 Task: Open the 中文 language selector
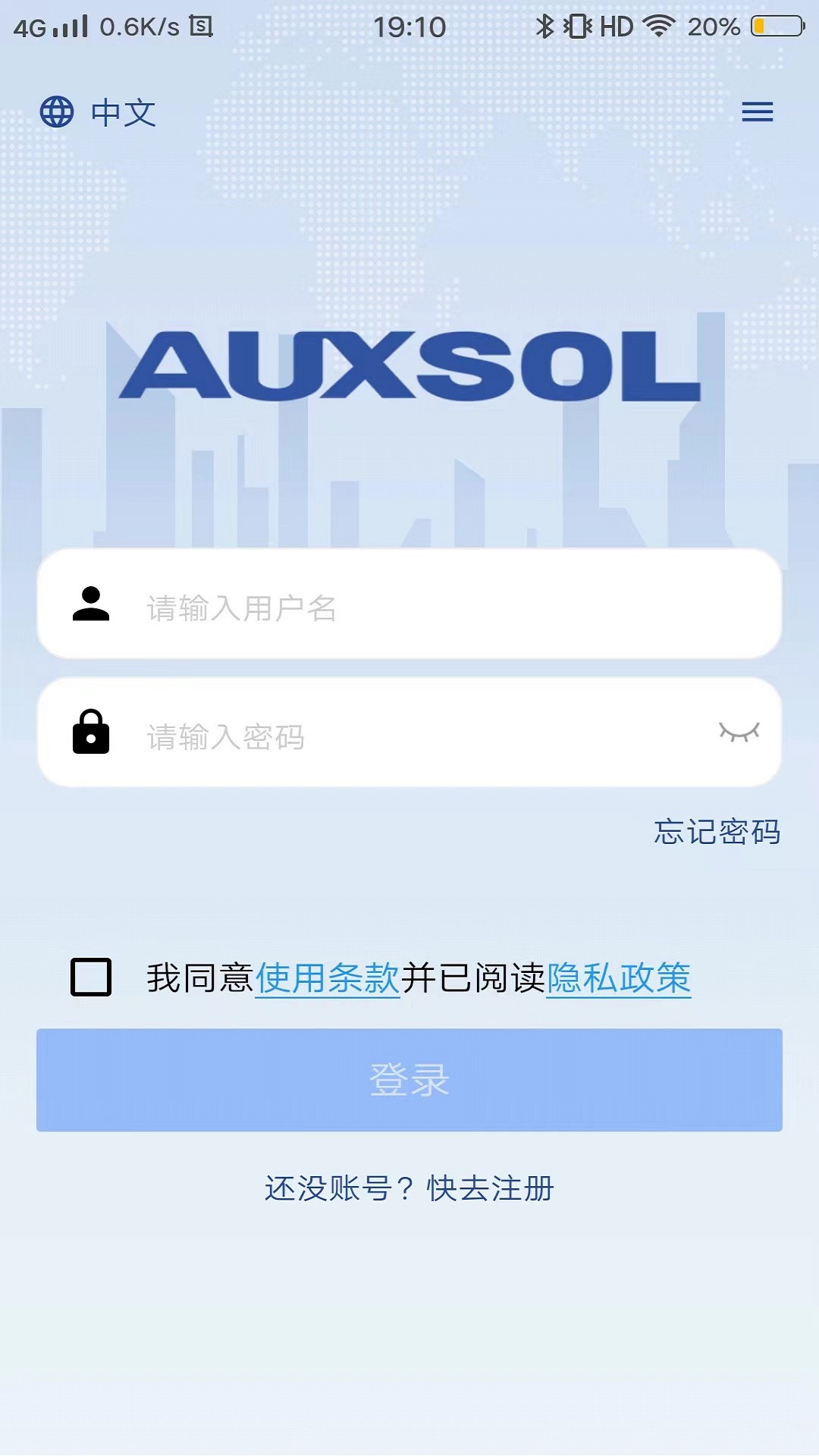click(98, 112)
